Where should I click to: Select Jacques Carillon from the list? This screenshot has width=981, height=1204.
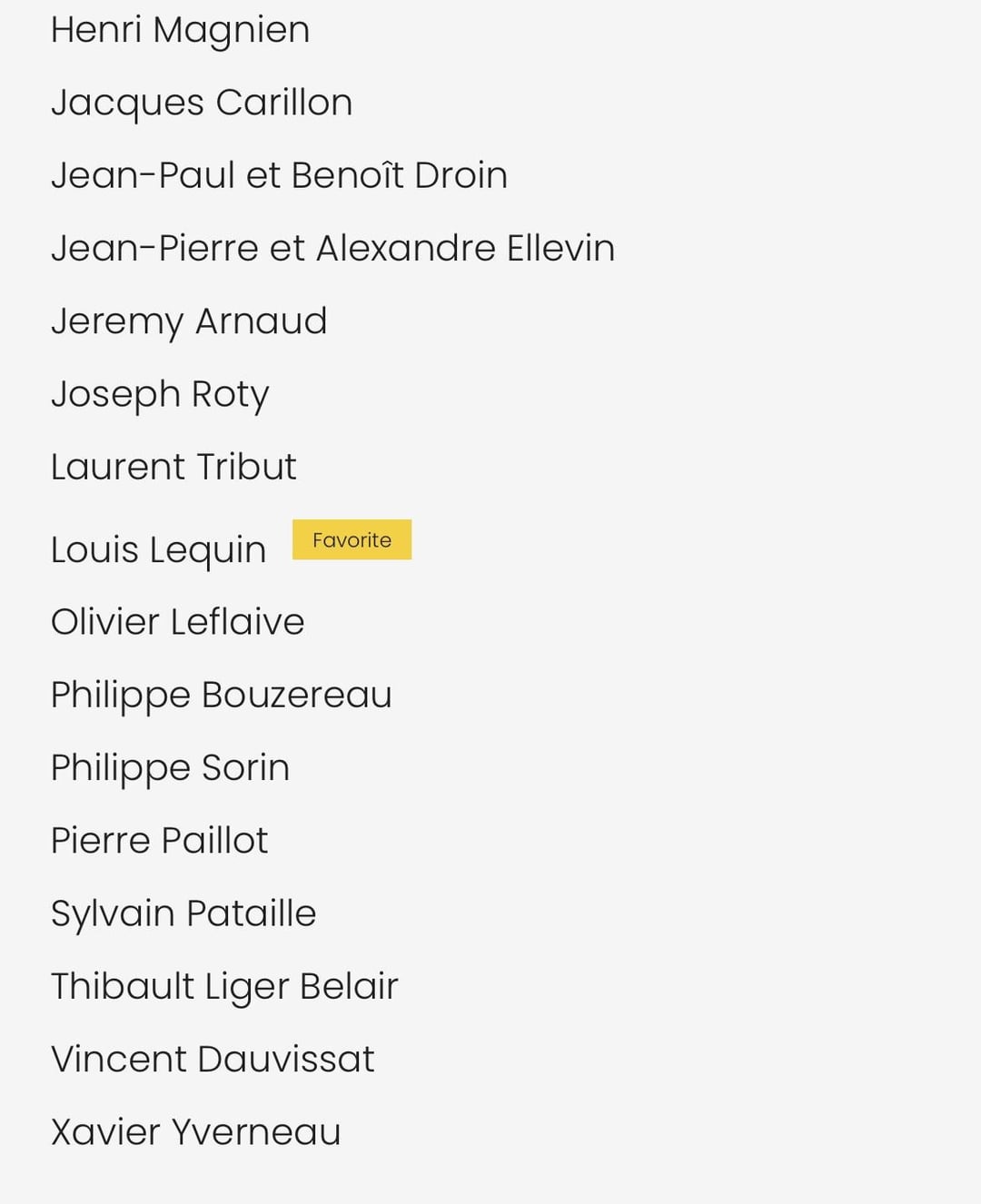tap(201, 103)
